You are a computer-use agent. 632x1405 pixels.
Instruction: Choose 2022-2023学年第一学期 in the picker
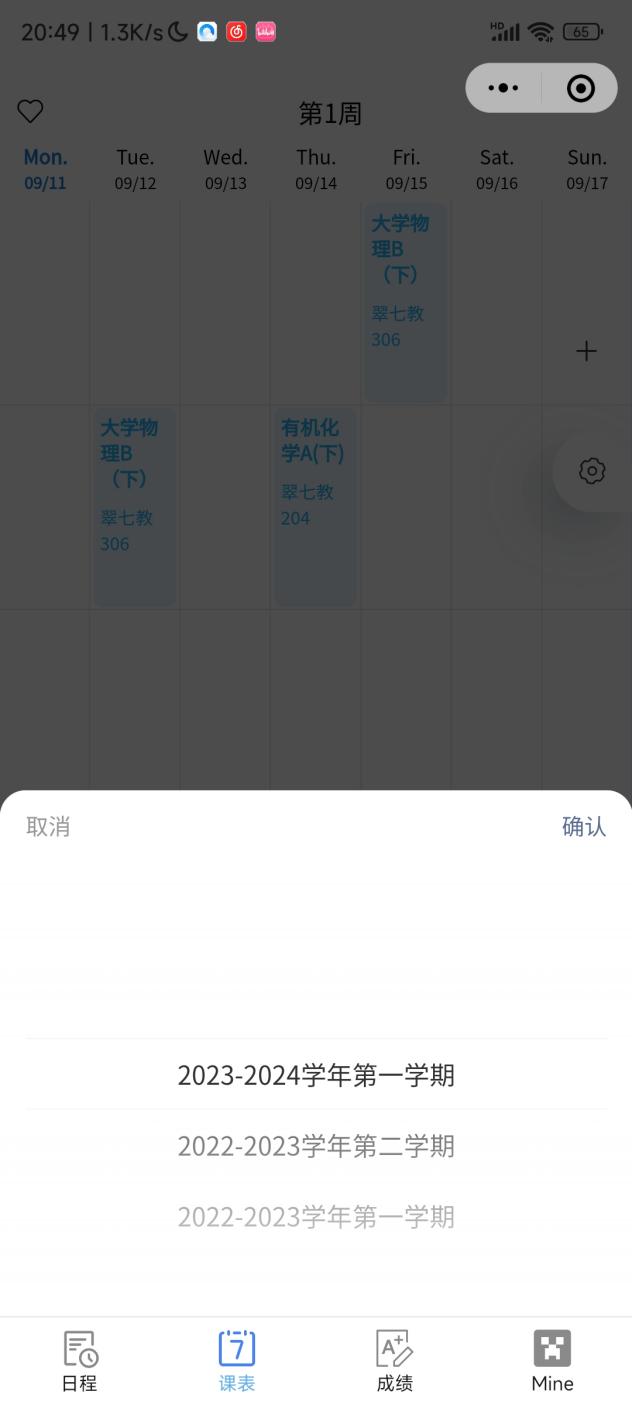click(316, 1217)
